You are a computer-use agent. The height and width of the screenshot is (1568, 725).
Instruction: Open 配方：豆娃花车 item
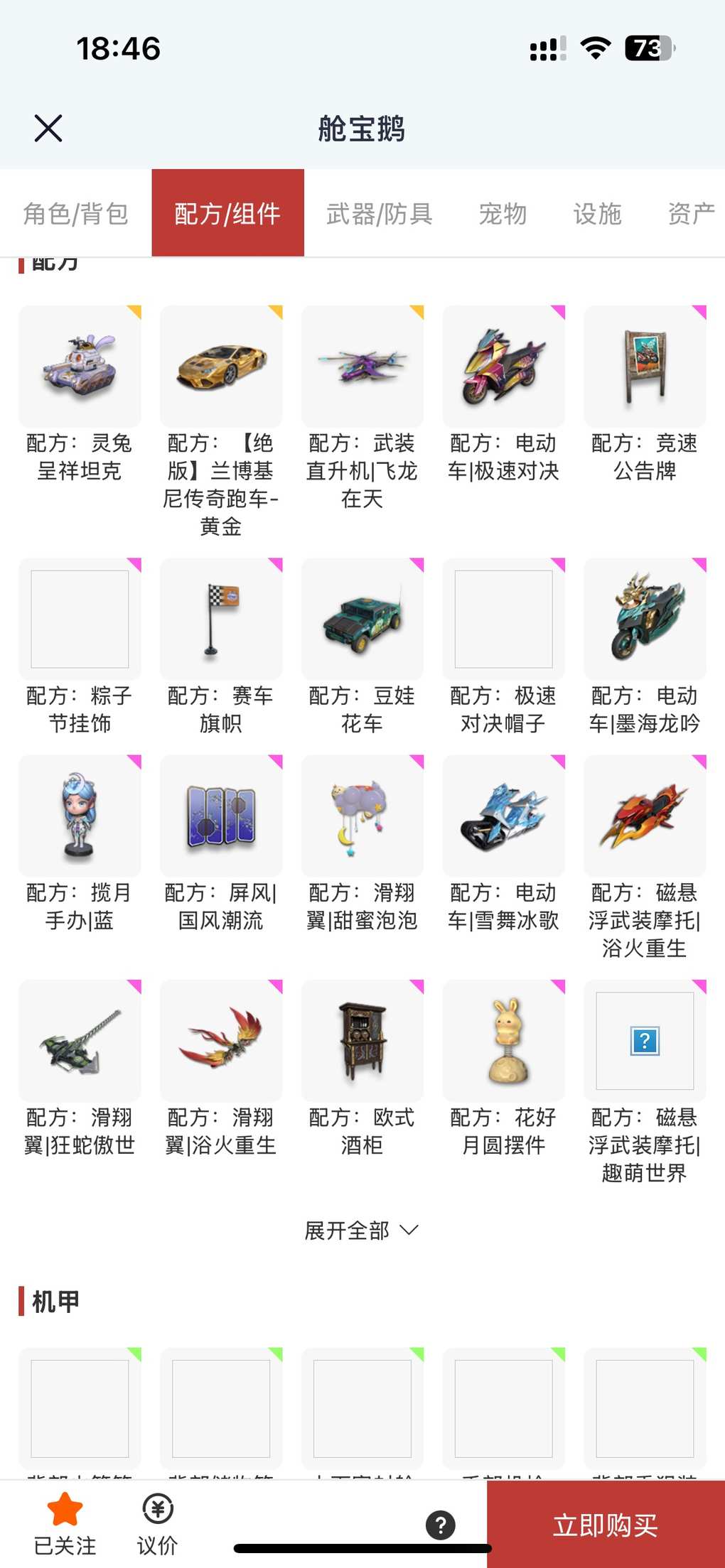pyautogui.click(x=362, y=619)
